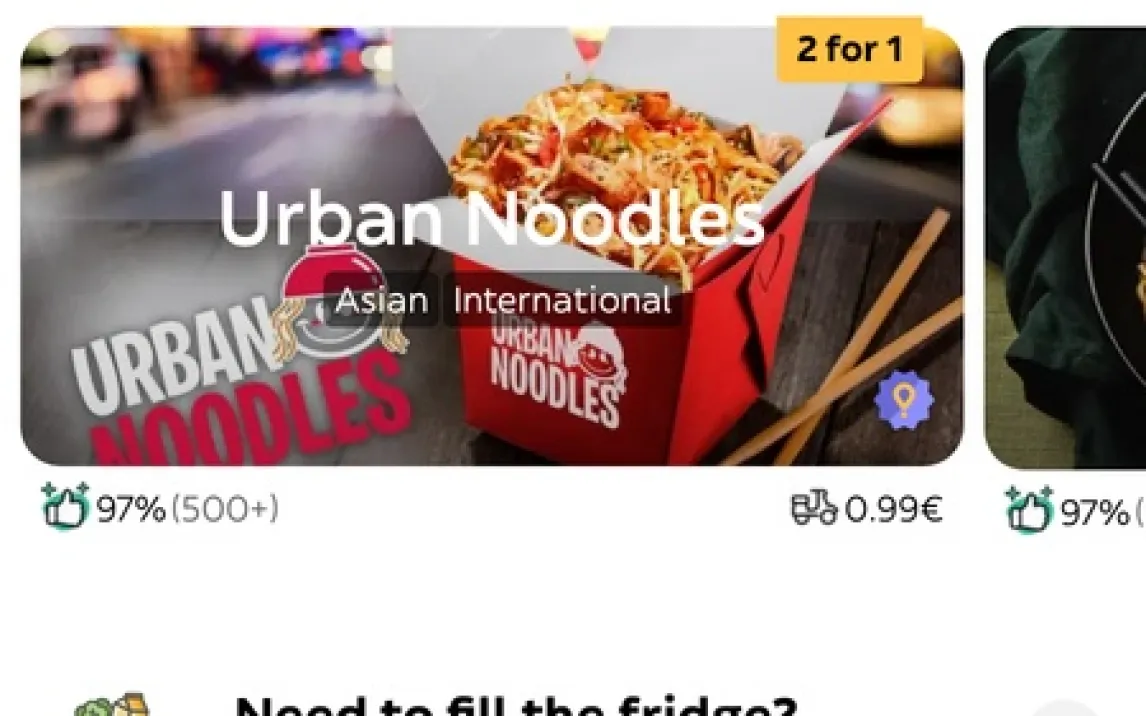Open the Urban Noodles restaurant card
Viewport: 1146px width, 716px height.
tap(490, 245)
